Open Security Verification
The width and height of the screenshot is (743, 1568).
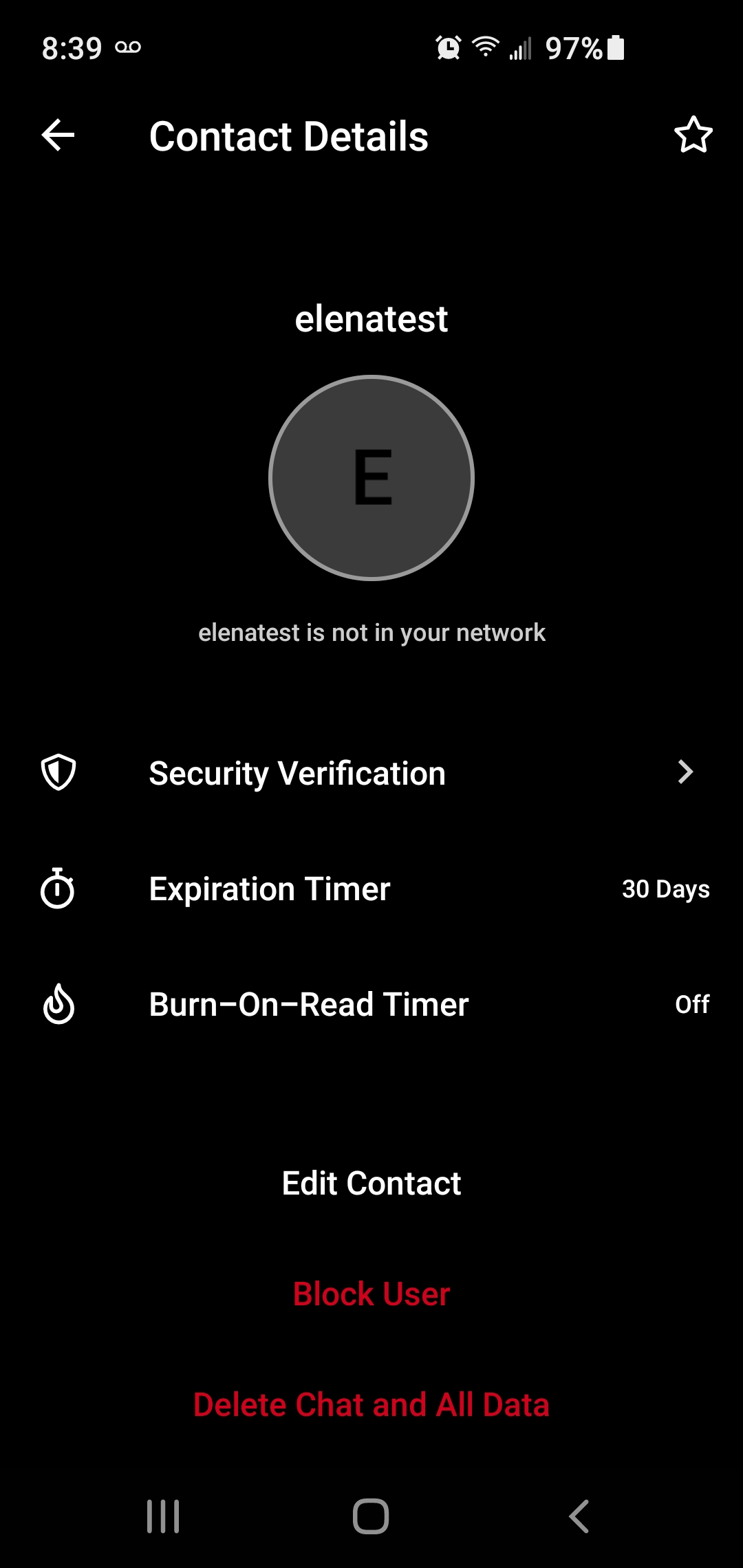[371, 772]
